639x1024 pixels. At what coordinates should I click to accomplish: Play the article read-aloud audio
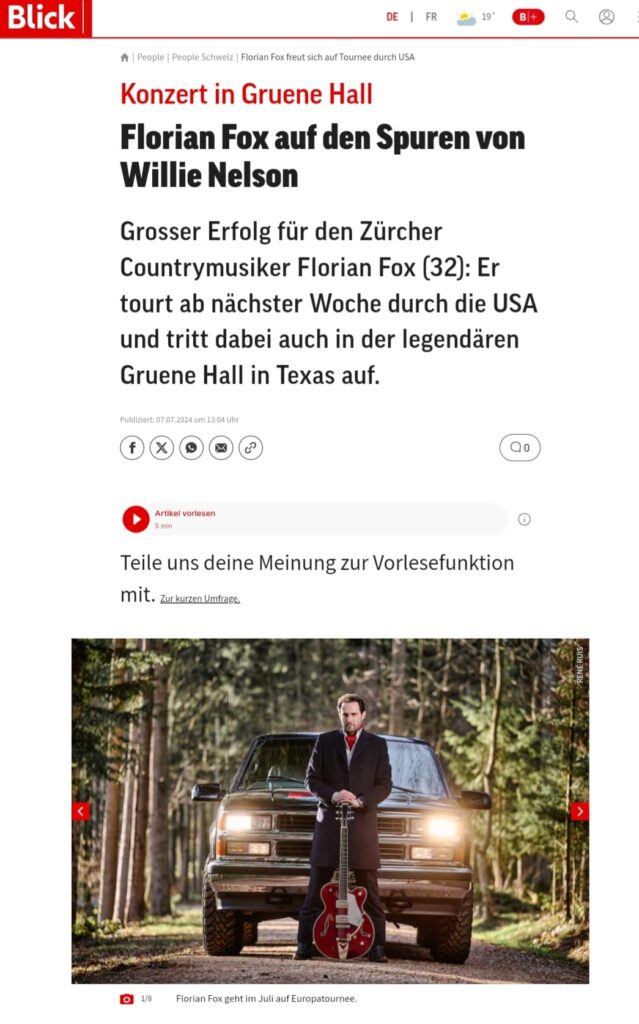(x=136, y=519)
